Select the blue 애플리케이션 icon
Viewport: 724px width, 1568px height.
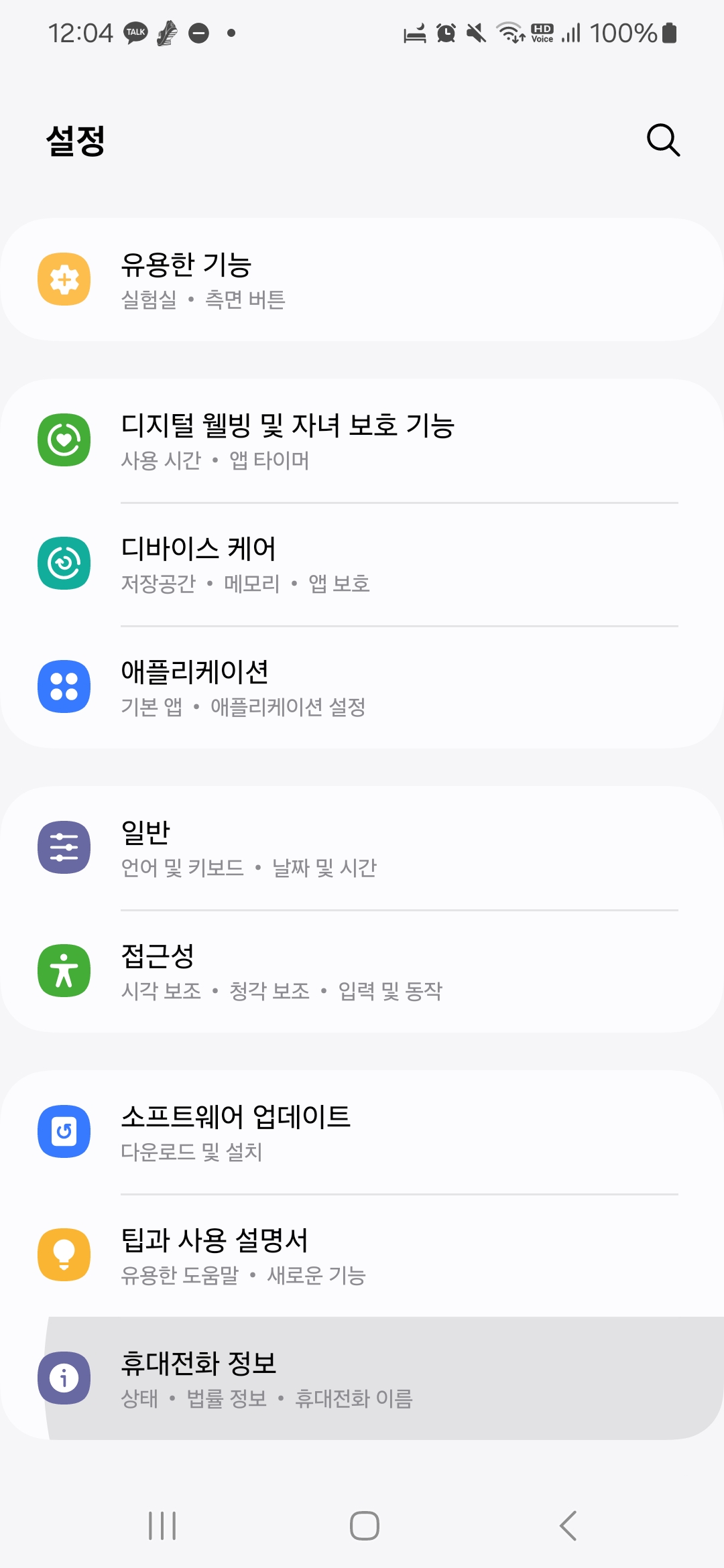tap(64, 686)
